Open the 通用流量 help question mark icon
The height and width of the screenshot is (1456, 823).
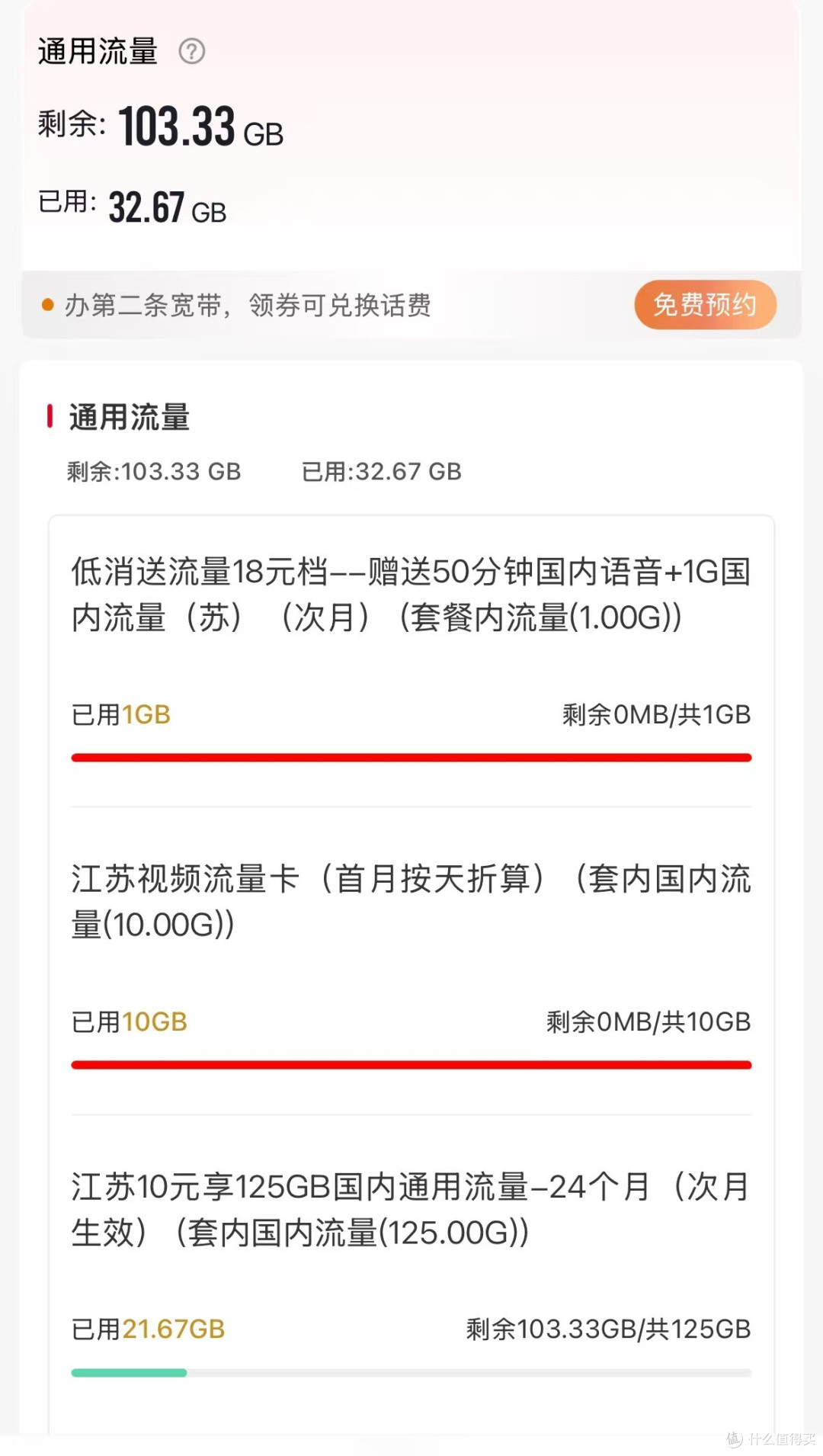tap(193, 52)
